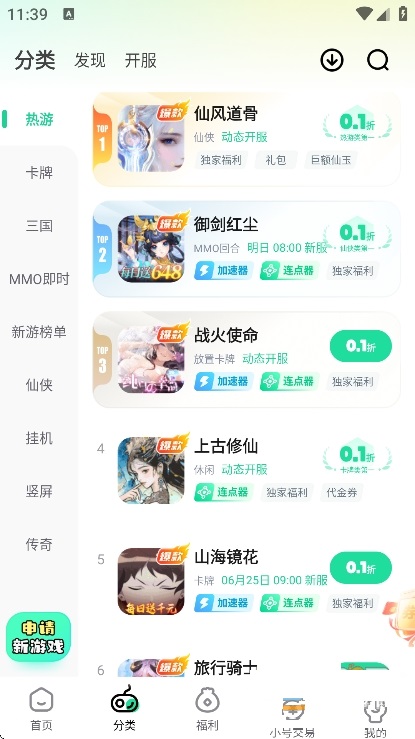Choose the 仙侠 category
415x739 pixels.
click(39, 386)
